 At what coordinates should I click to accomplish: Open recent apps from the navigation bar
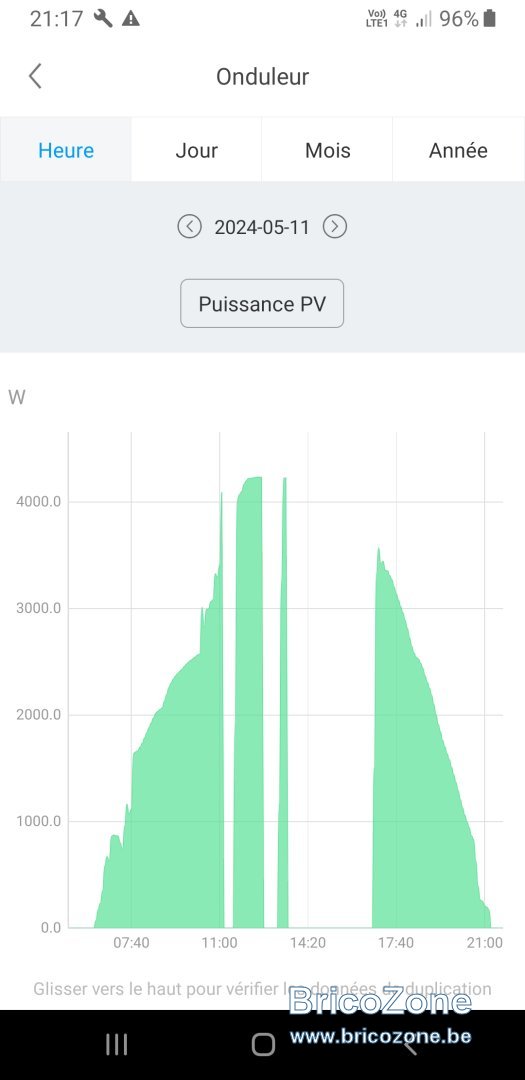116,1045
